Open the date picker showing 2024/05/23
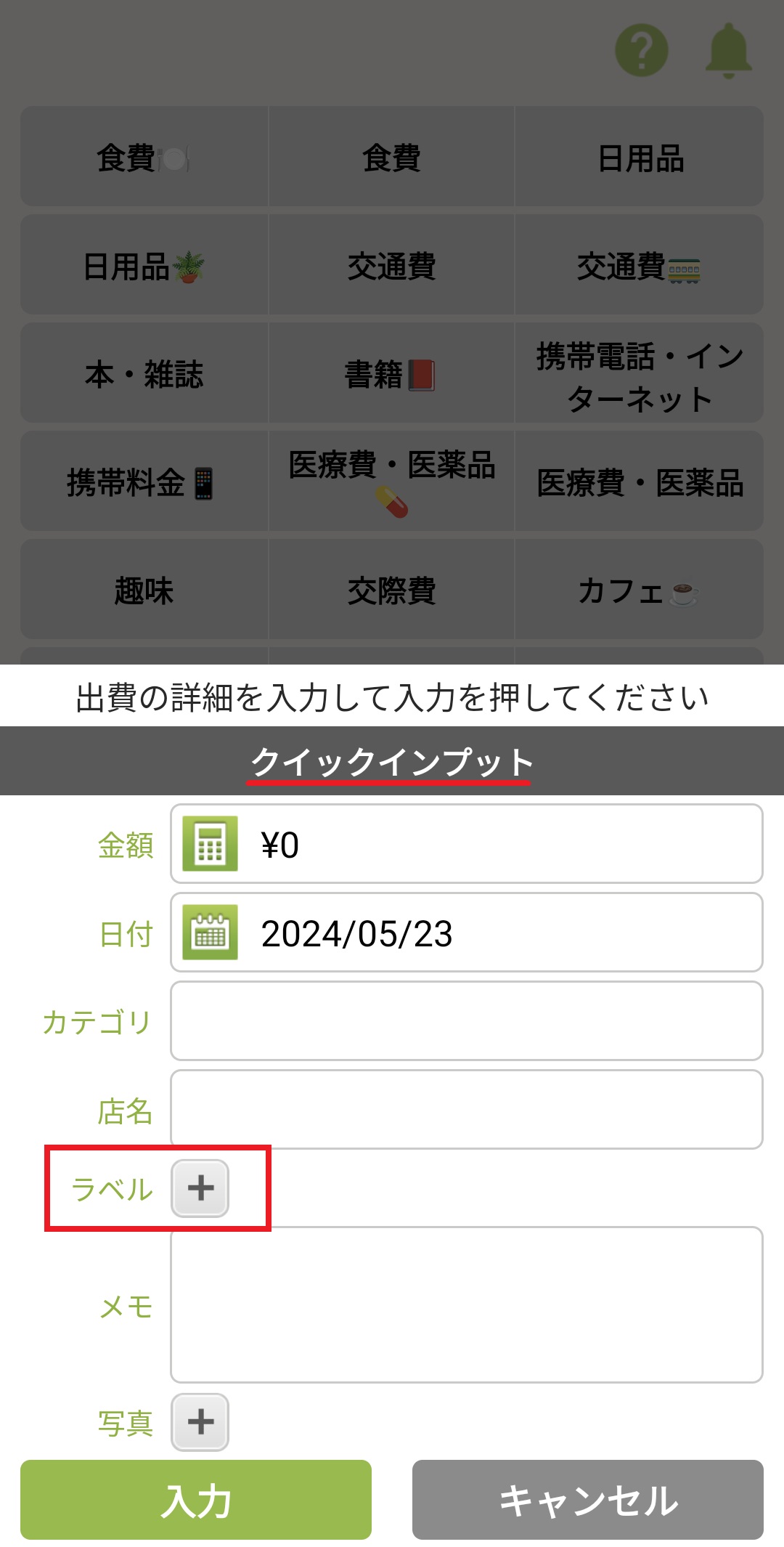The image size is (784, 1547). click(211, 933)
